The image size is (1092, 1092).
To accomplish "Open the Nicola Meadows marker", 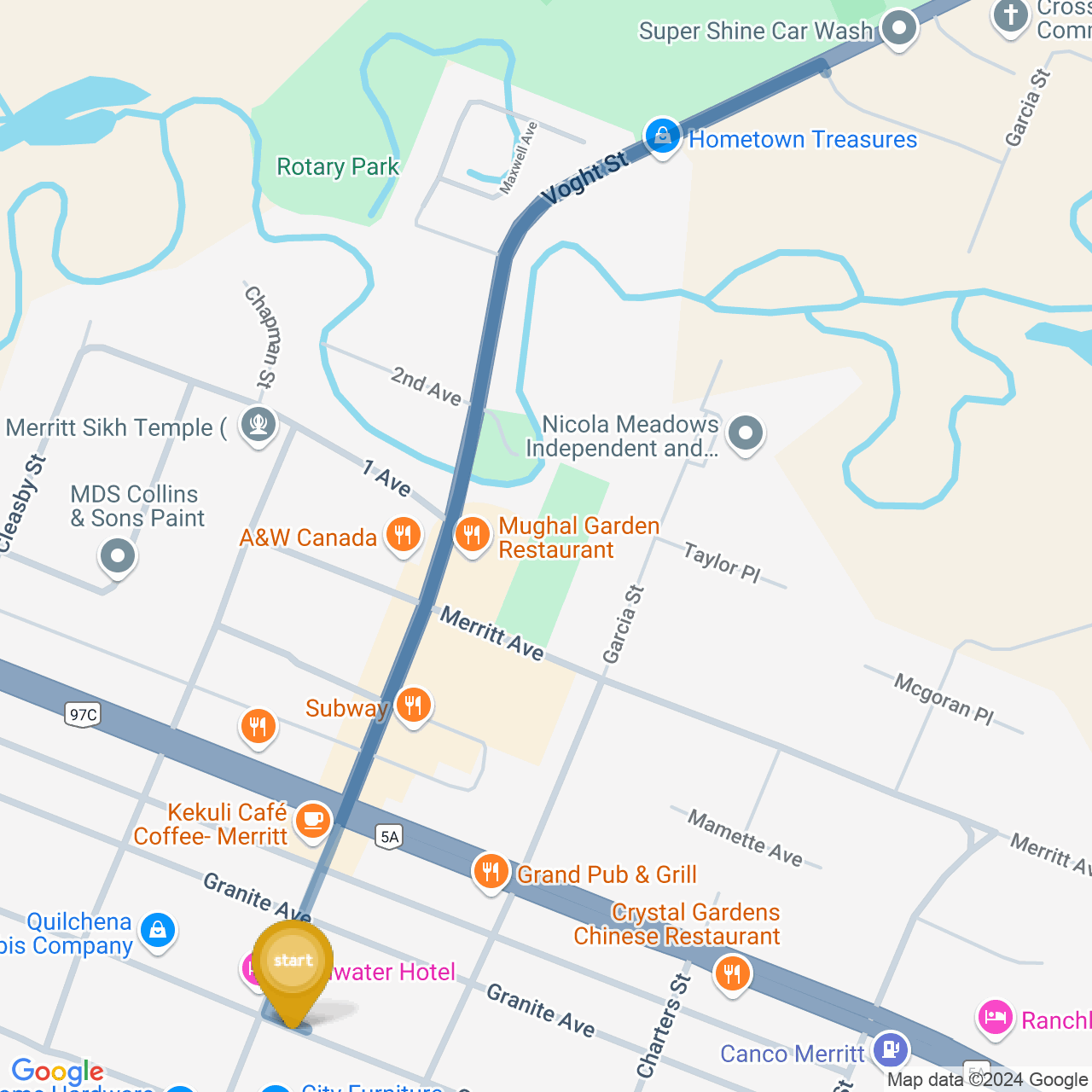I will pyautogui.click(x=746, y=433).
